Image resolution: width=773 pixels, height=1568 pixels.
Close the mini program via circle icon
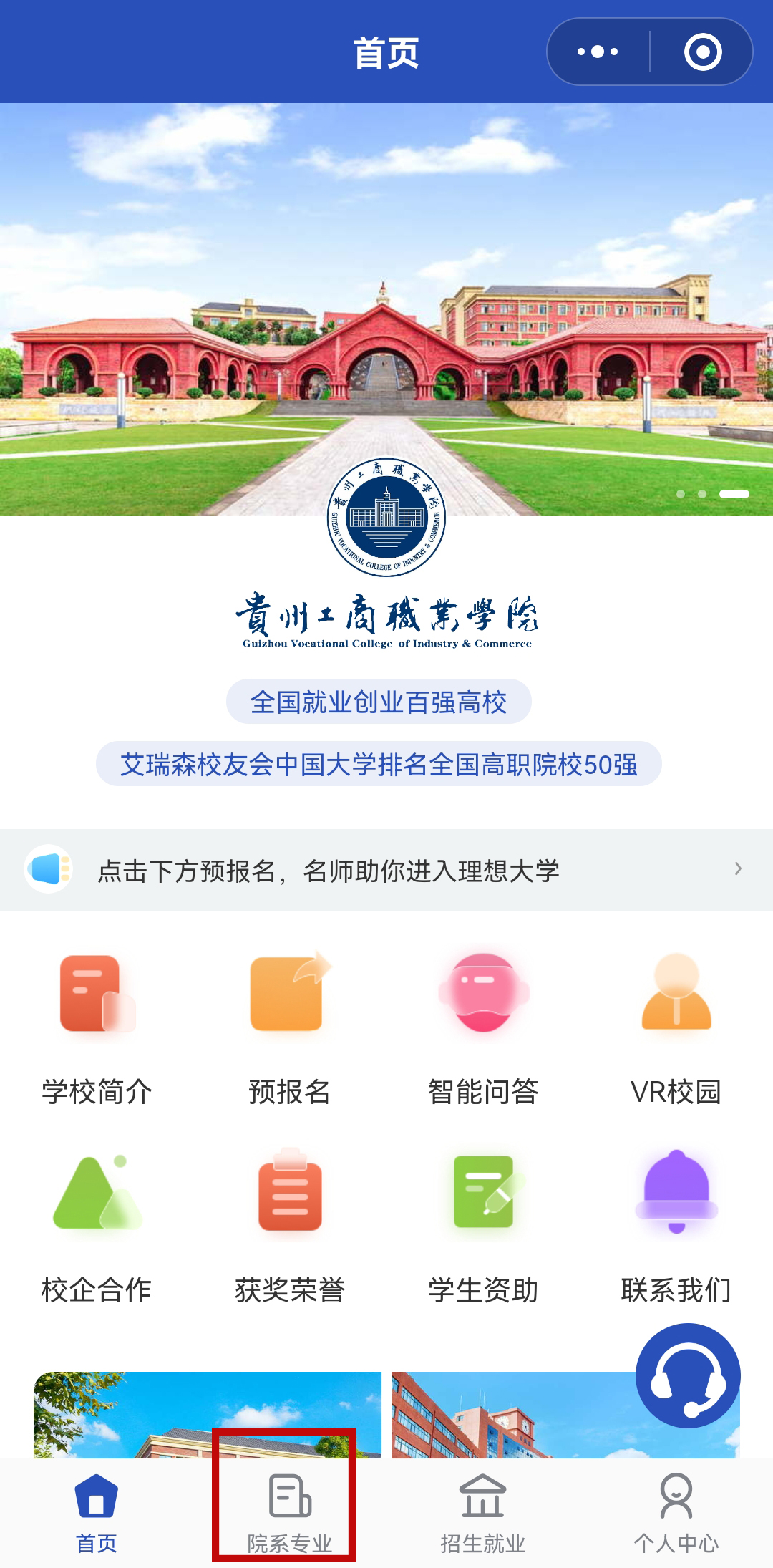[x=702, y=52]
